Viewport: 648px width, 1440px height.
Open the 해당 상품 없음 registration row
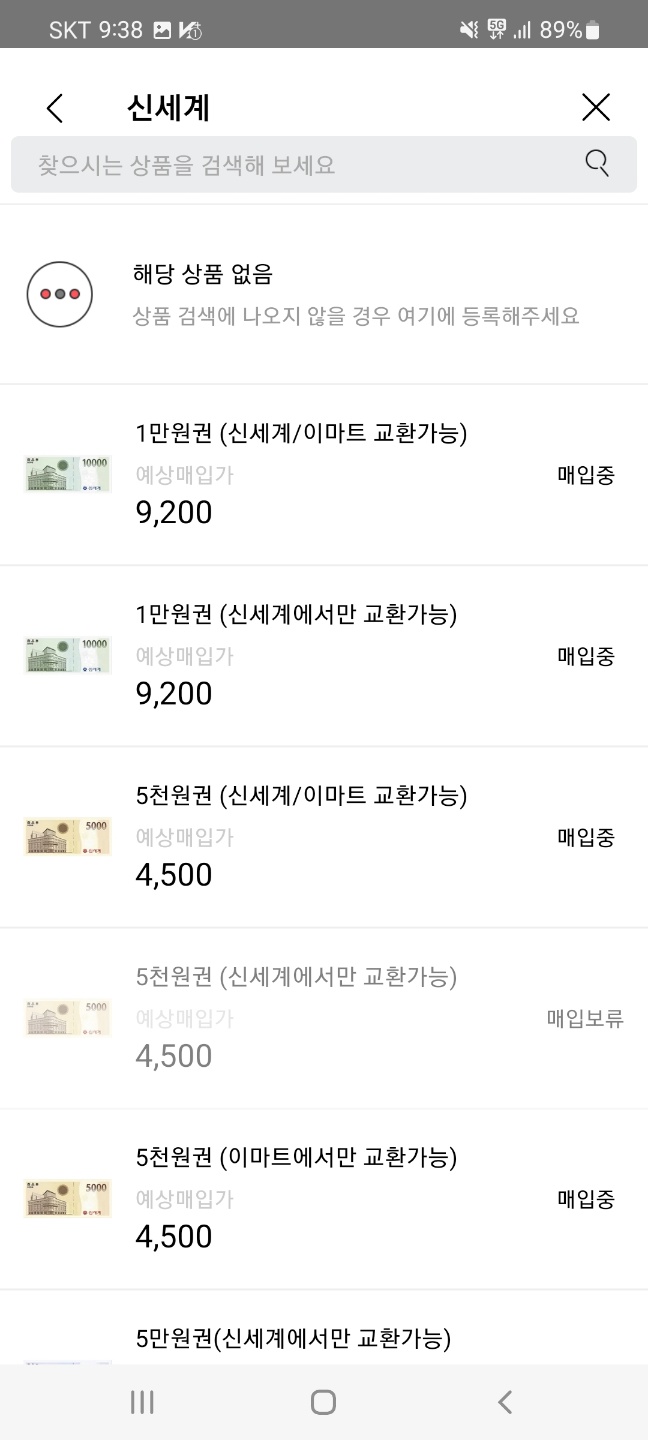pos(324,294)
